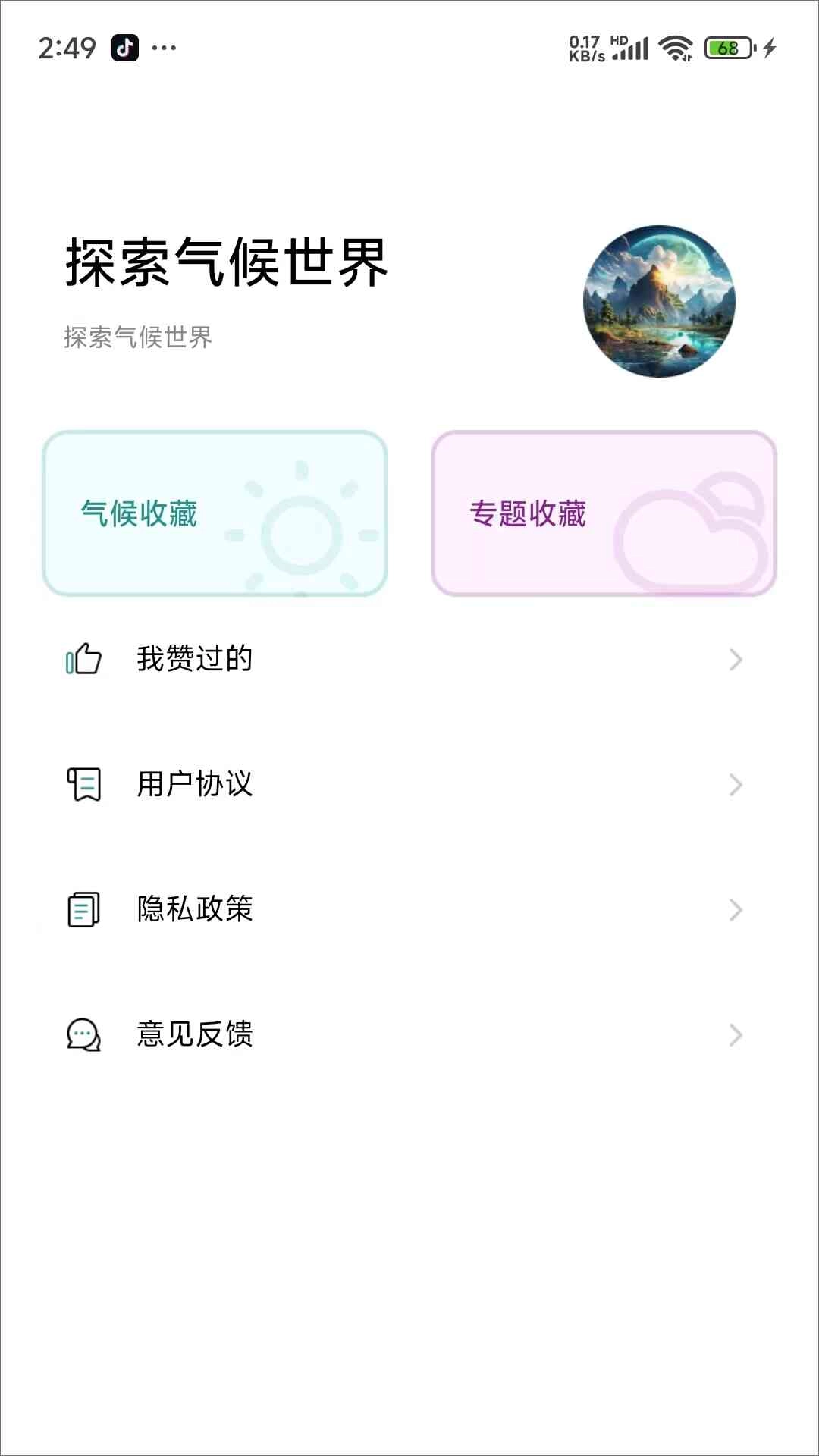This screenshot has width=819, height=1456.
Task: Open the 专题收藏 collection card
Action: click(x=604, y=513)
